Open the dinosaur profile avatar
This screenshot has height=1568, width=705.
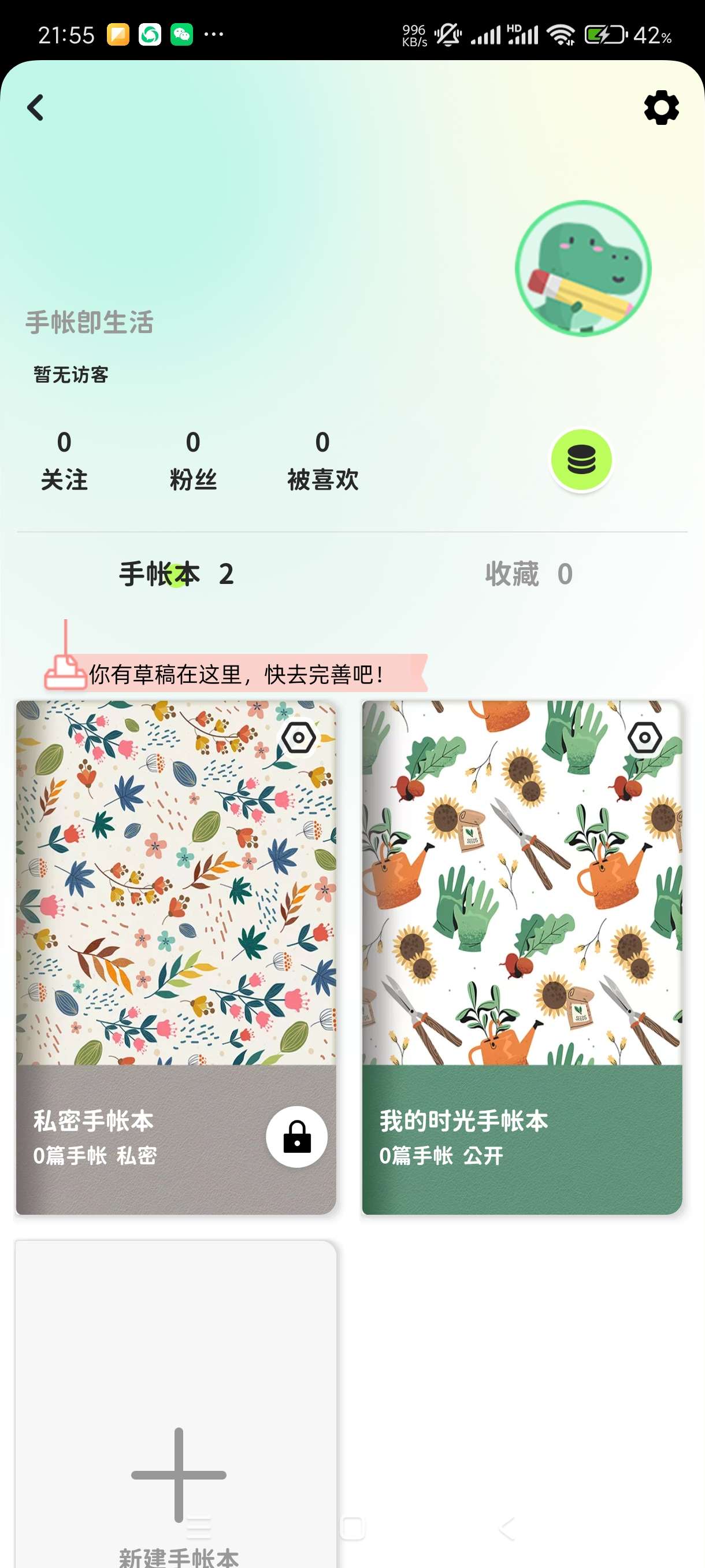tap(582, 268)
